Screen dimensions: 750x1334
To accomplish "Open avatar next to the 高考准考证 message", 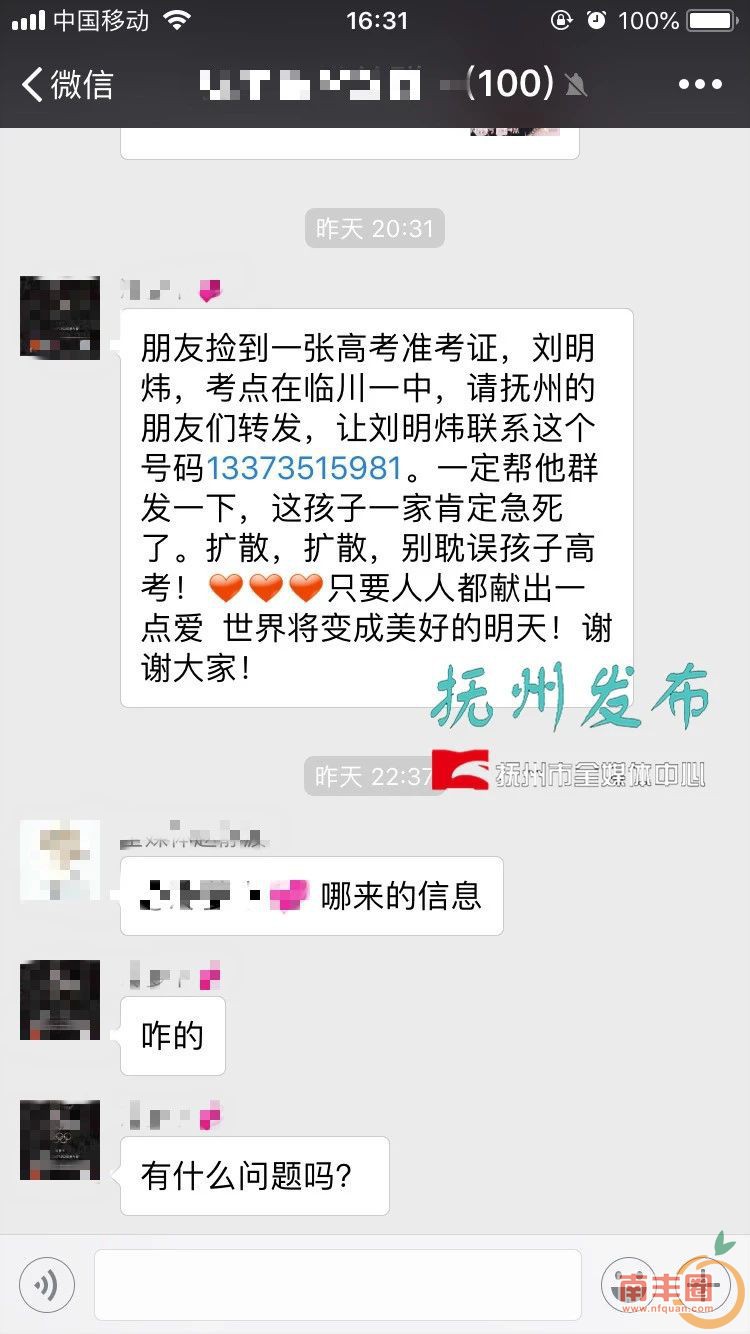I will pyautogui.click(x=60, y=317).
